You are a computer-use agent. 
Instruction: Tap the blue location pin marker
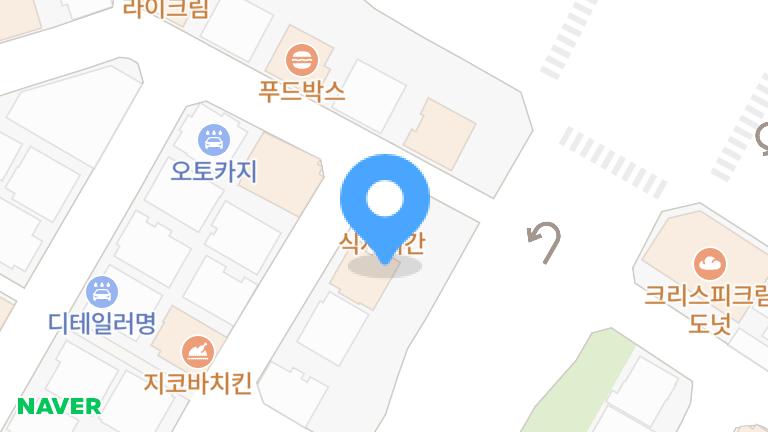[x=385, y=201]
